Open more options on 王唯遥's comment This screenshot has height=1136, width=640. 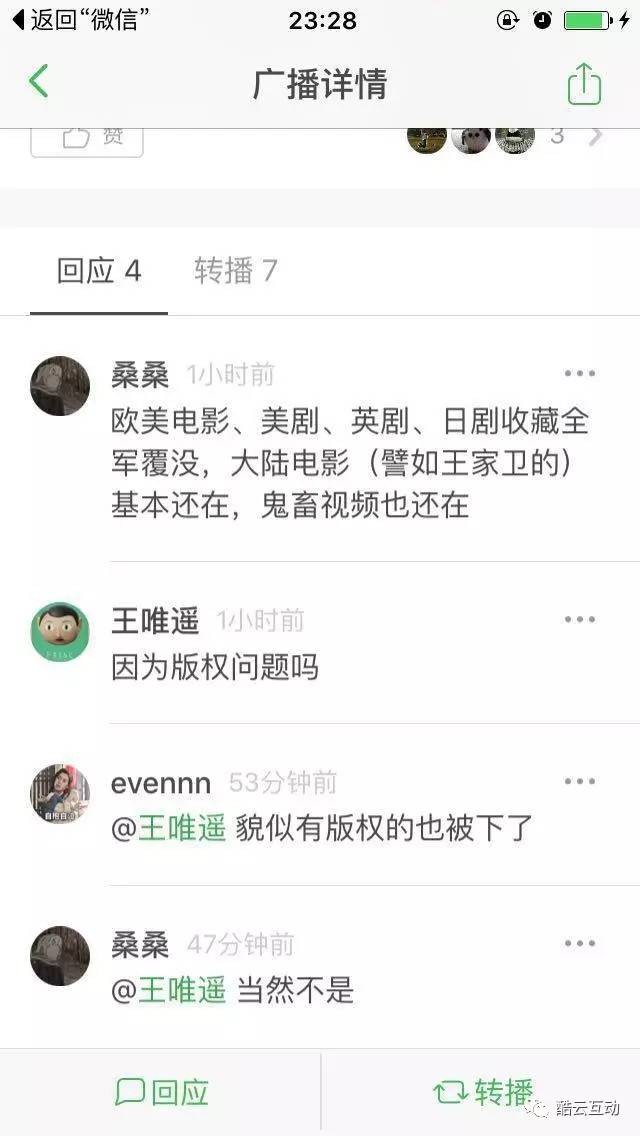580,620
